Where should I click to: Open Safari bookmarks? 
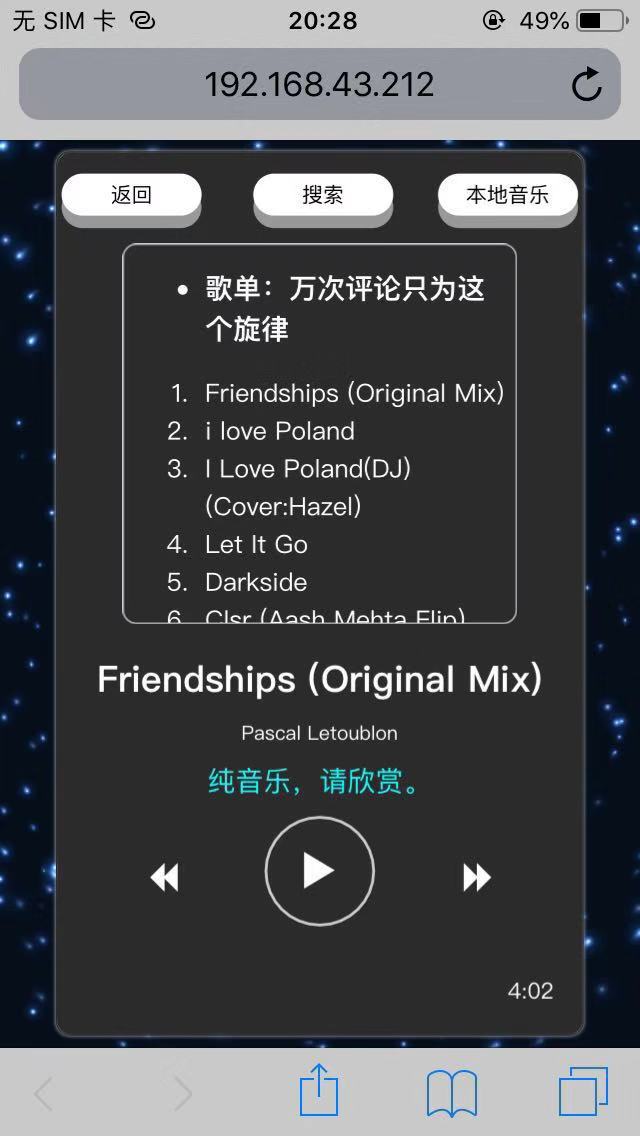[451, 1093]
